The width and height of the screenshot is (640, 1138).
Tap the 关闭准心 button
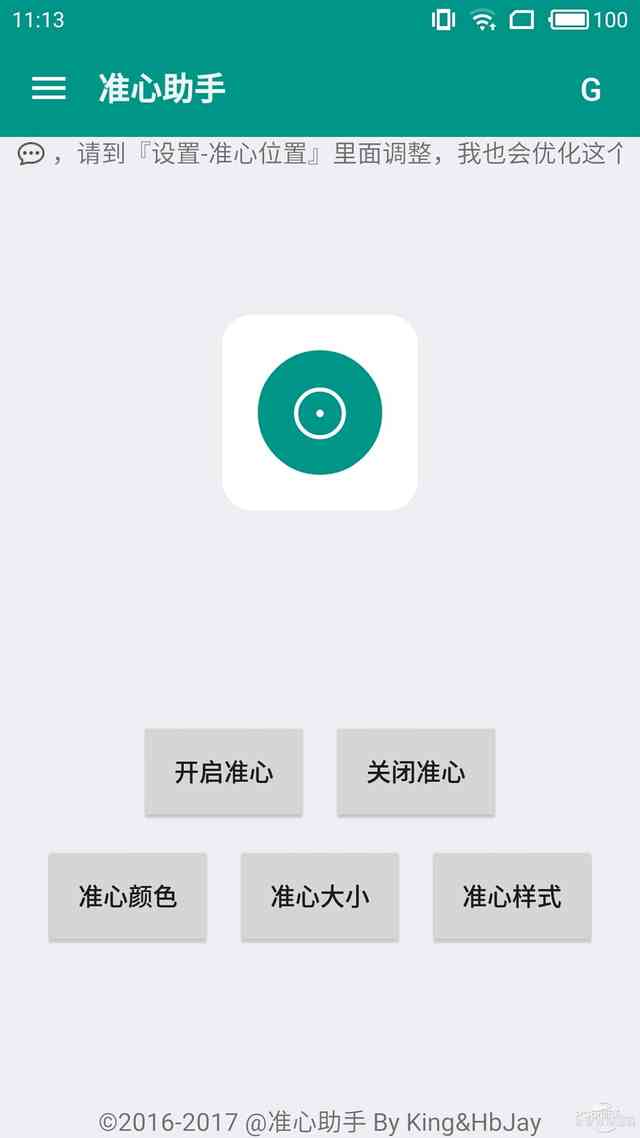click(x=415, y=772)
